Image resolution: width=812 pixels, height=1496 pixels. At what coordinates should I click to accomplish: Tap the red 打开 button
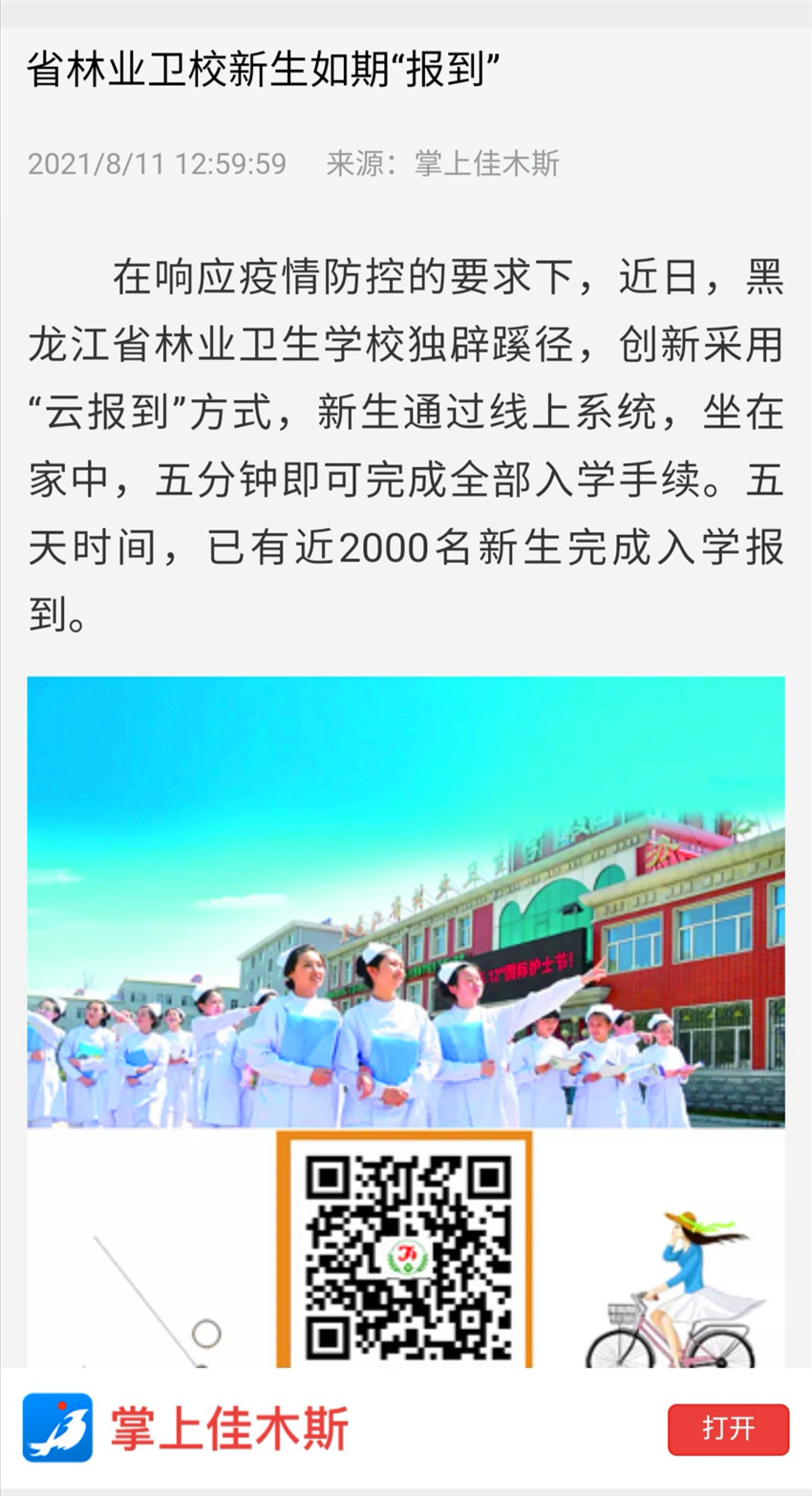[x=728, y=1429]
